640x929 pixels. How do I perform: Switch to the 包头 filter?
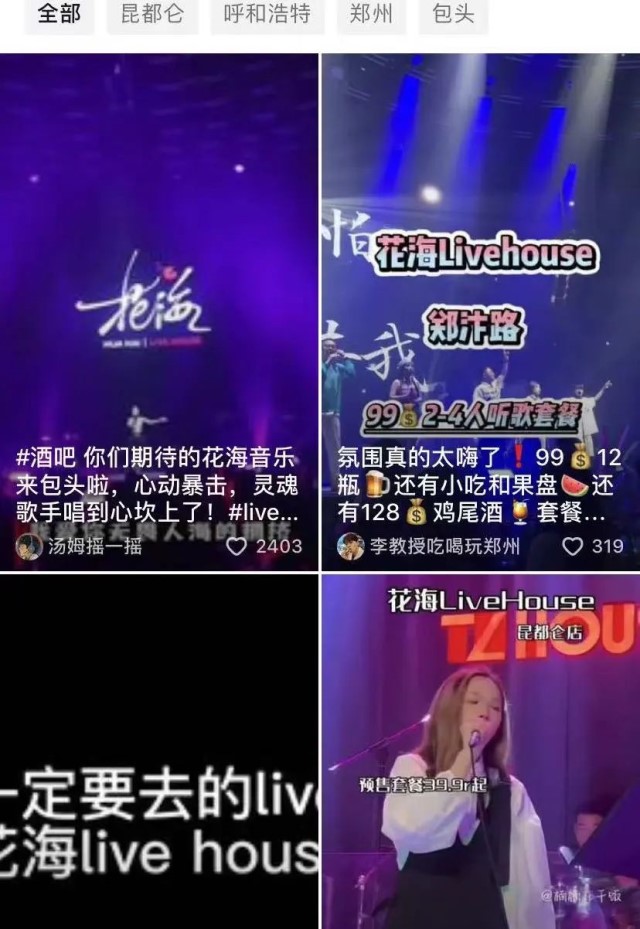tap(453, 15)
